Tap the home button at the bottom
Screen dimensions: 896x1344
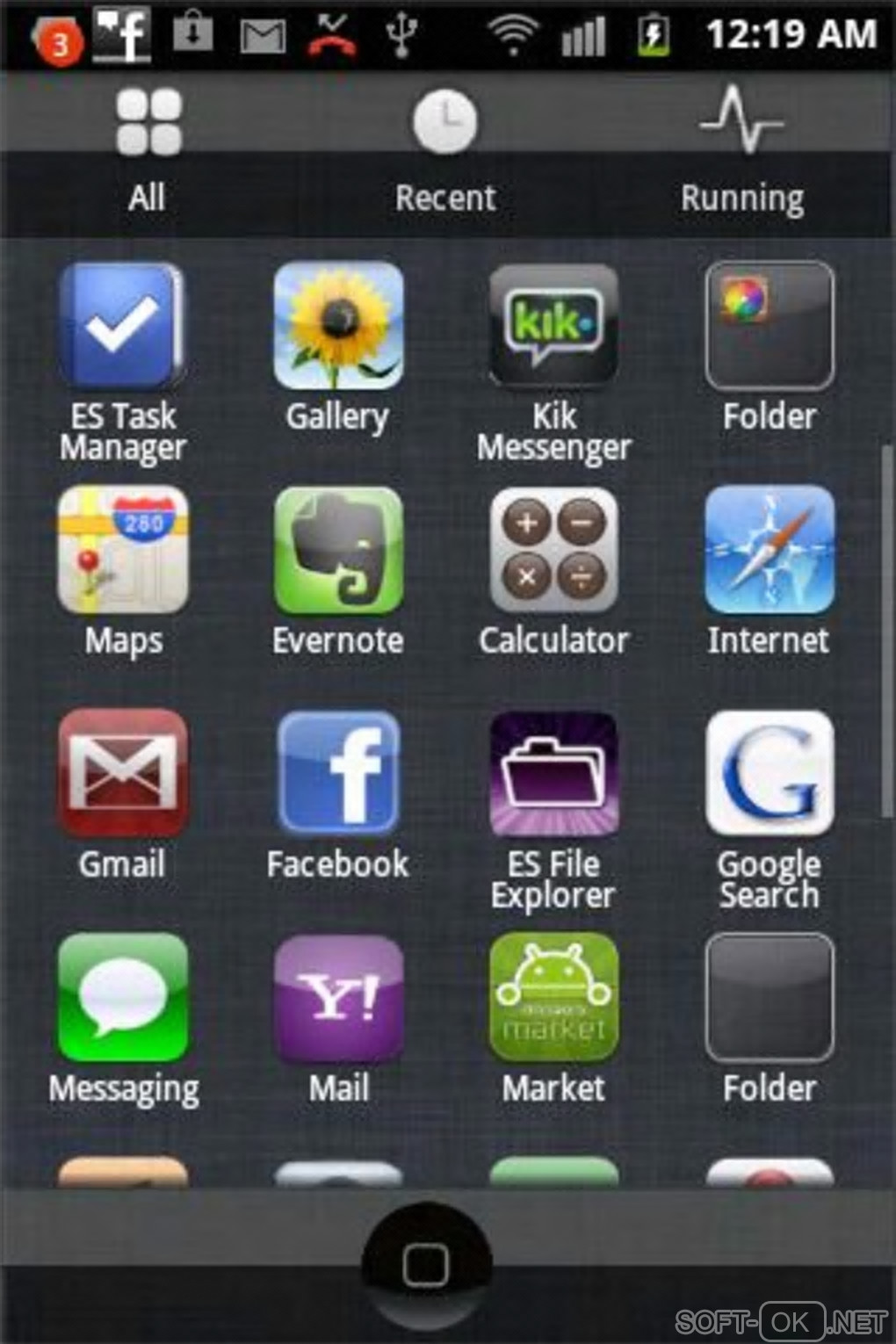[427, 1265]
